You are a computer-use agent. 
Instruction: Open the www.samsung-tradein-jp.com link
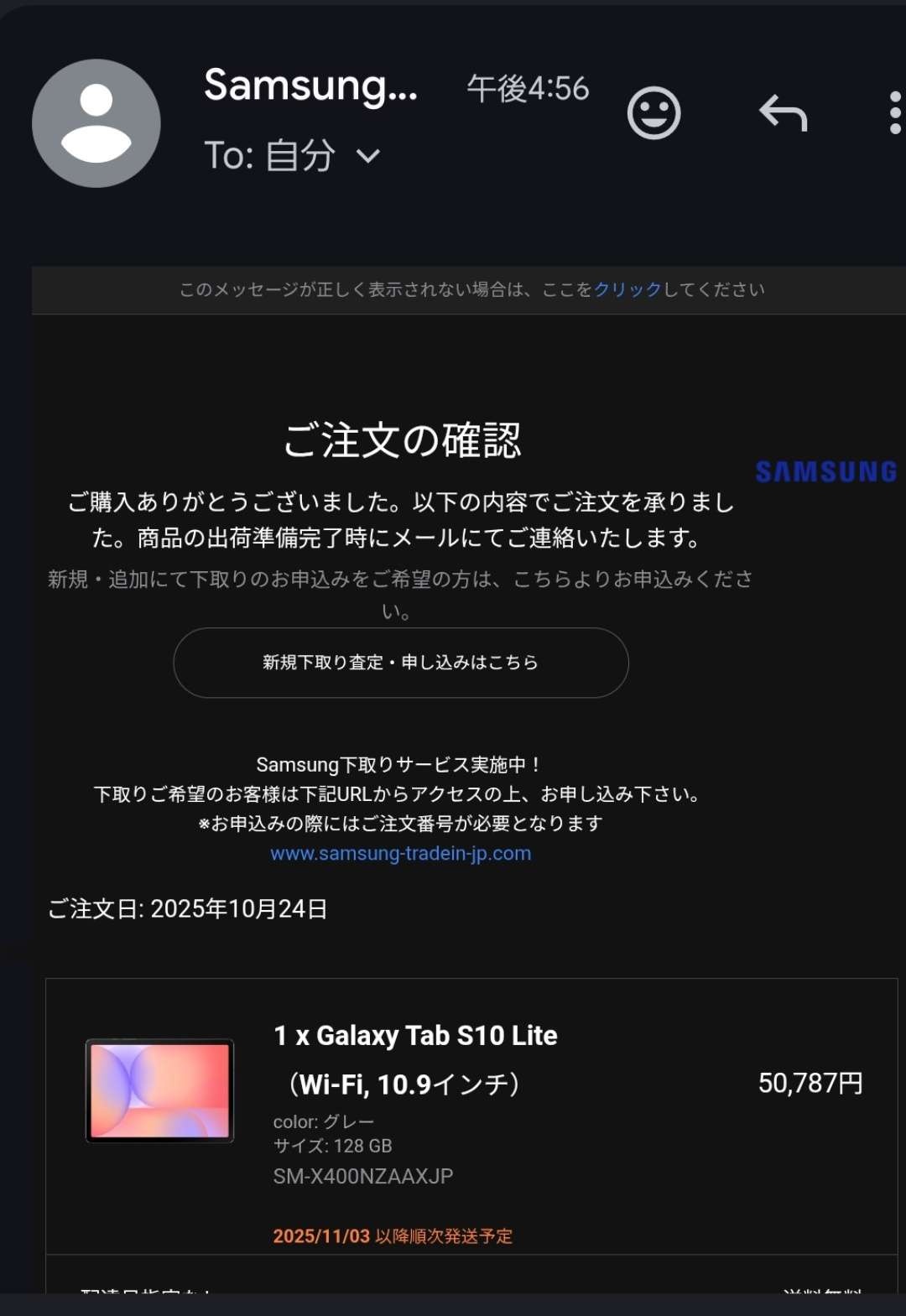(400, 853)
